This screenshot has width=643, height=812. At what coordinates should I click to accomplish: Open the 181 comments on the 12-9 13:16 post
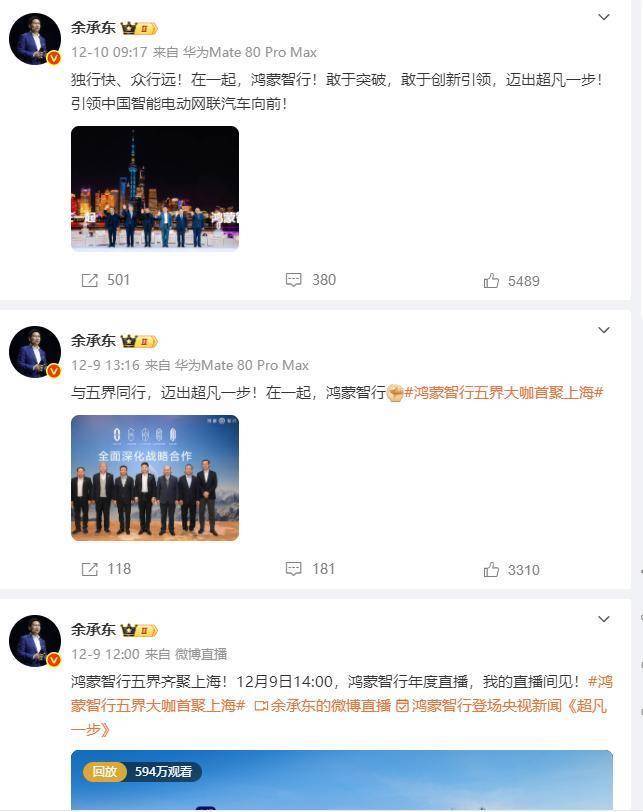coord(310,569)
